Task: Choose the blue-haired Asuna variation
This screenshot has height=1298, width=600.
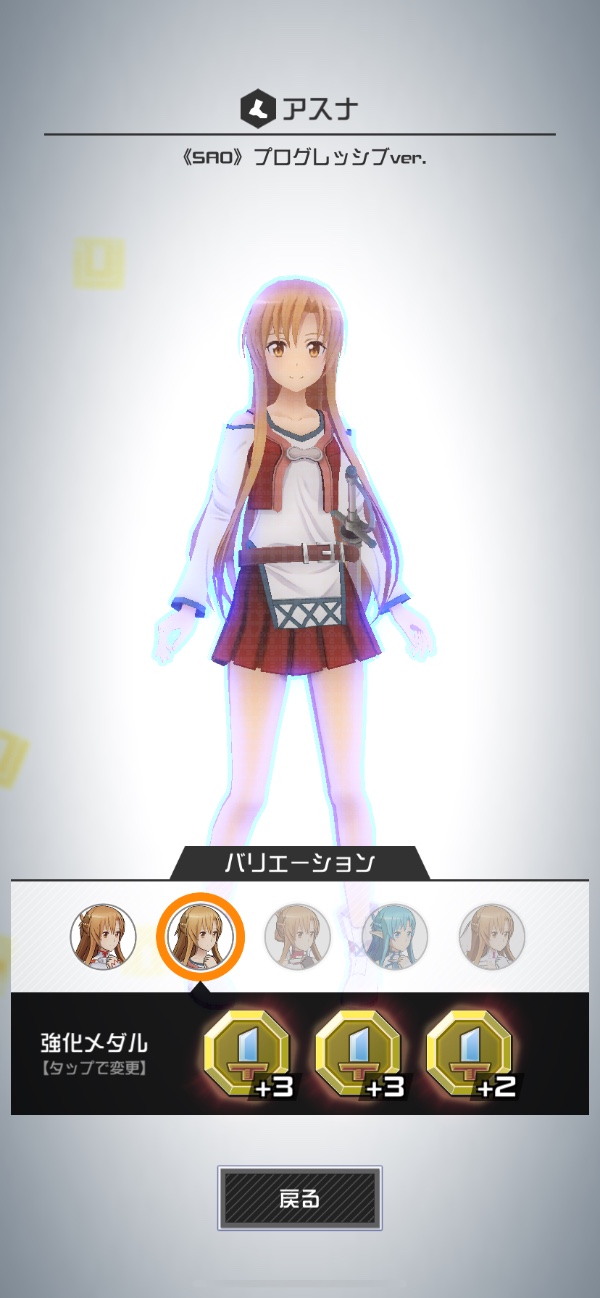Action: pos(394,937)
